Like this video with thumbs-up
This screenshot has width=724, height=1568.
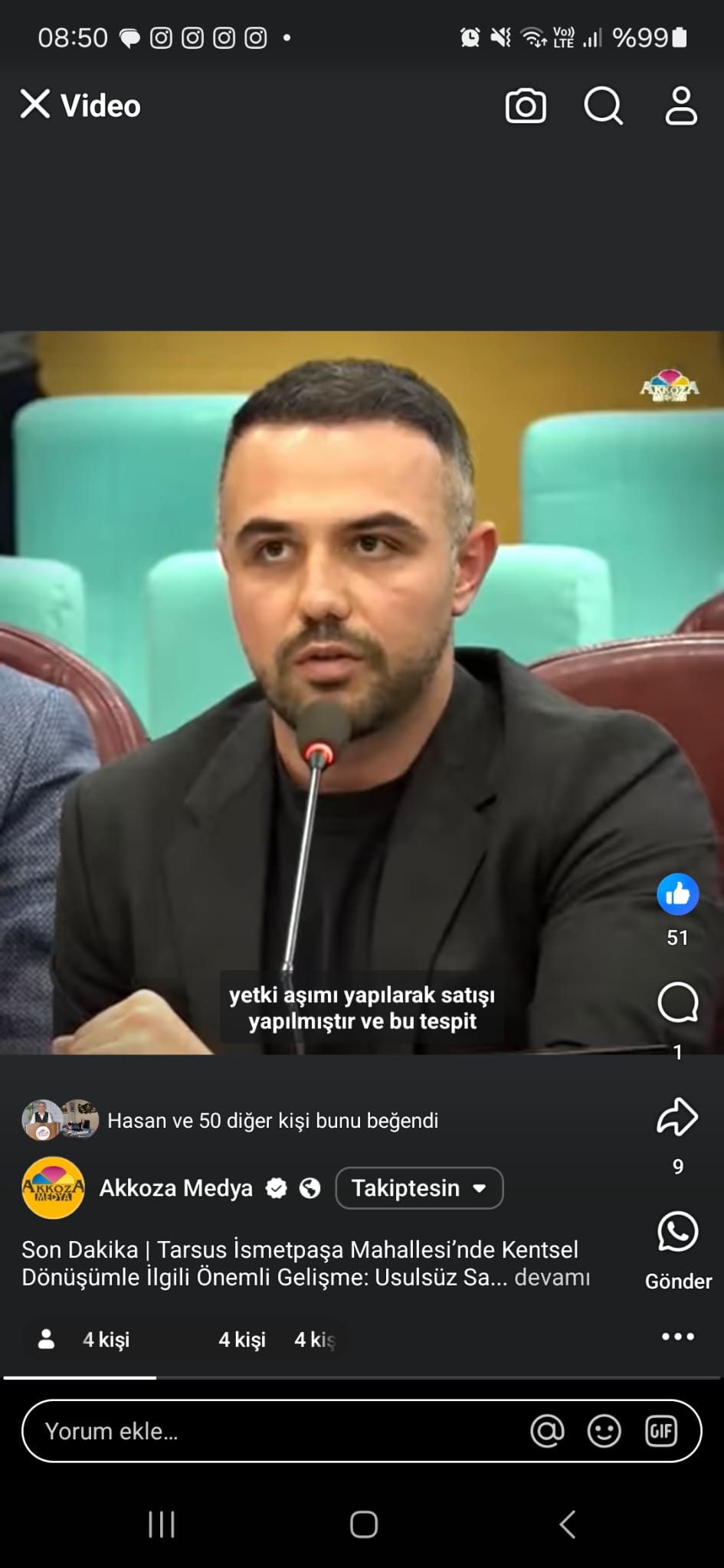click(x=678, y=894)
